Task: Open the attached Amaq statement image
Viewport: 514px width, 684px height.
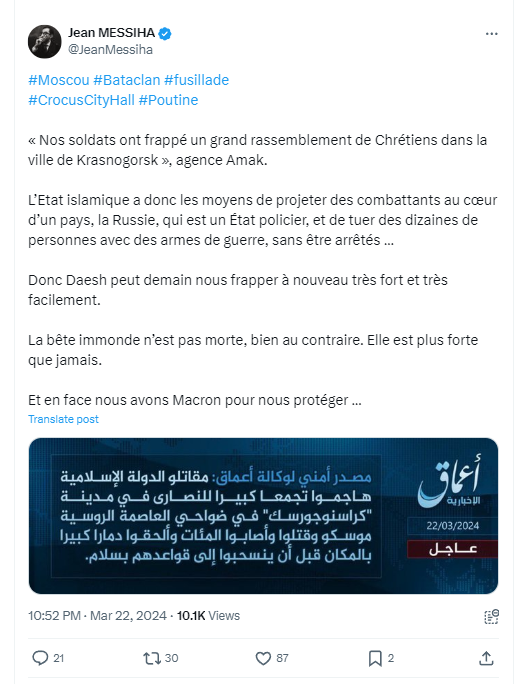Action: coord(263,516)
